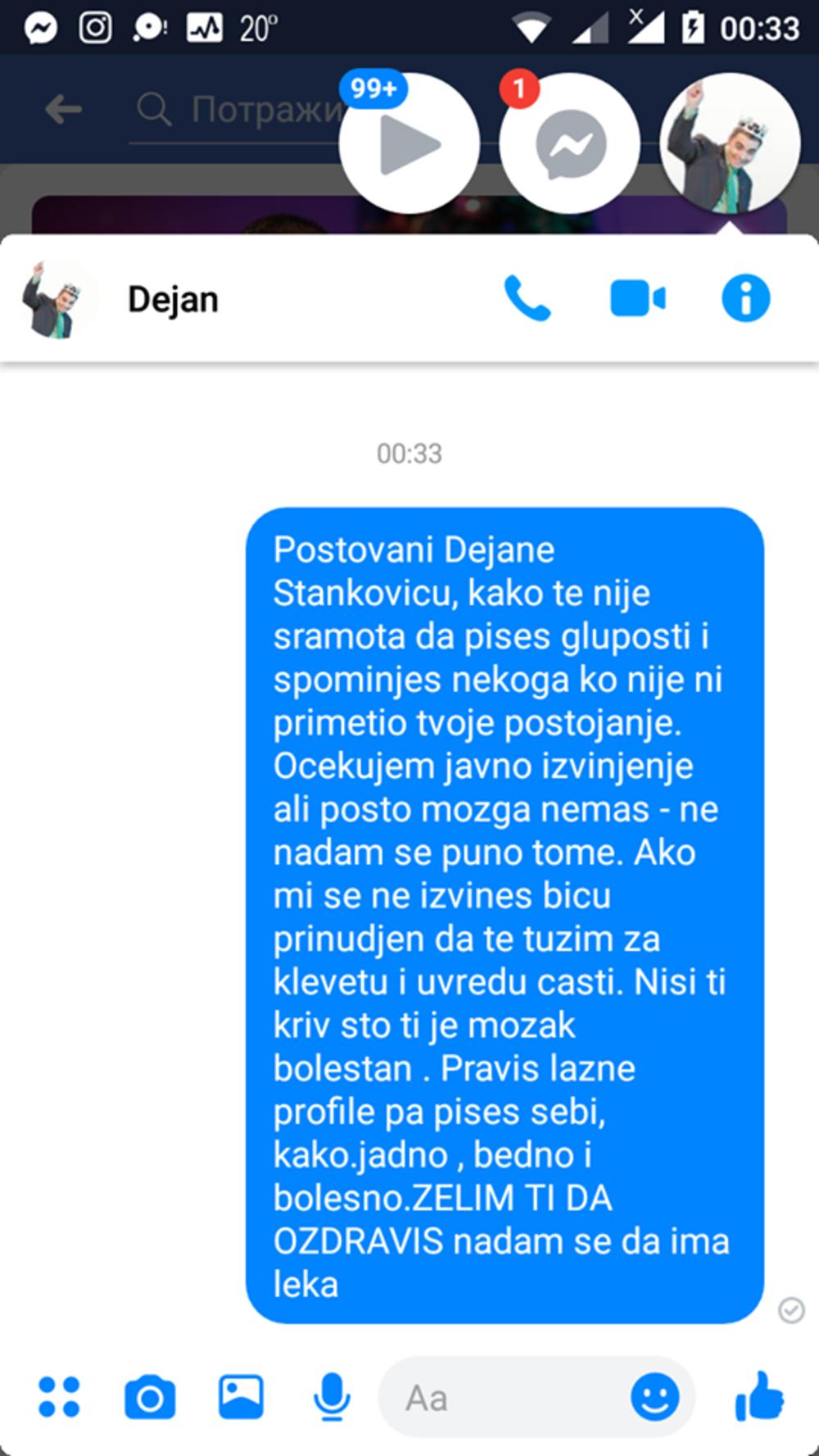Image resolution: width=819 pixels, height=1456 pixels.
Task: Open Dejan's profile from the chat header
Action: point(172,300)
